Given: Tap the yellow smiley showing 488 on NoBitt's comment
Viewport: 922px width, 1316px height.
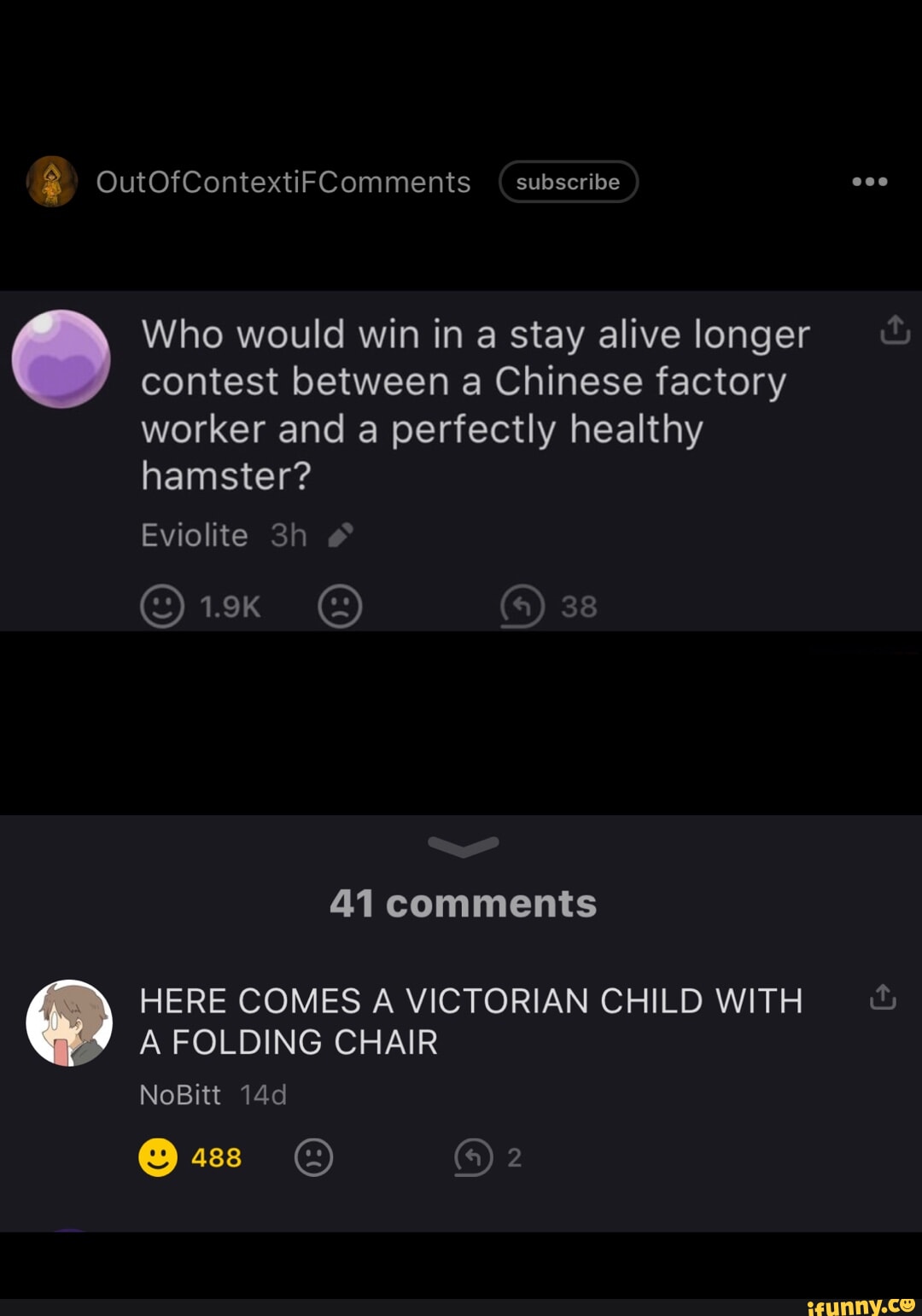Looking at the screenshot, I should pyautogui.click(x=158, y=1157).
